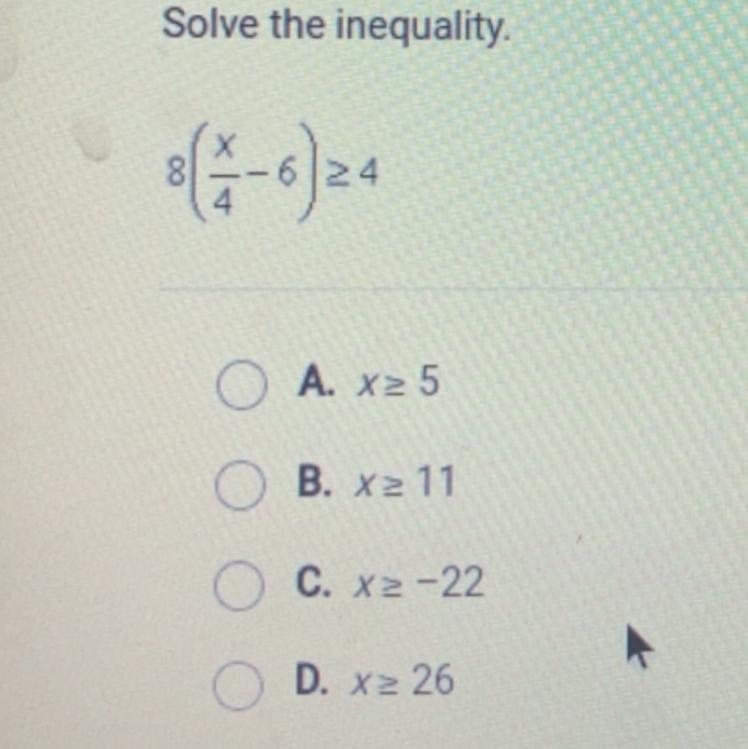This screenshot has width=748, height=749.
Task: Select answer A, x ≥ 5
Action: click(x=241, y=385)
